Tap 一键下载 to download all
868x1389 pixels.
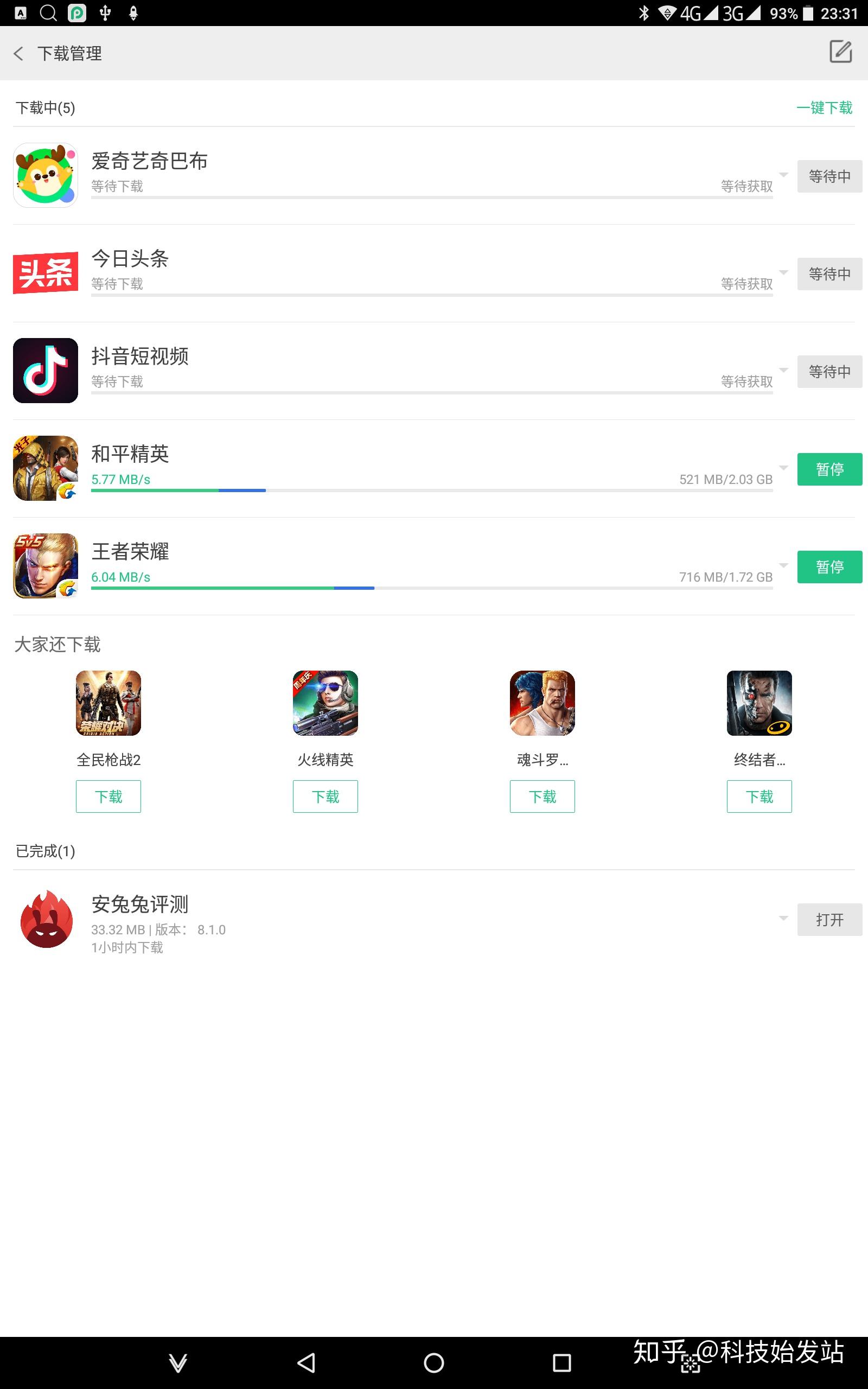824,107
